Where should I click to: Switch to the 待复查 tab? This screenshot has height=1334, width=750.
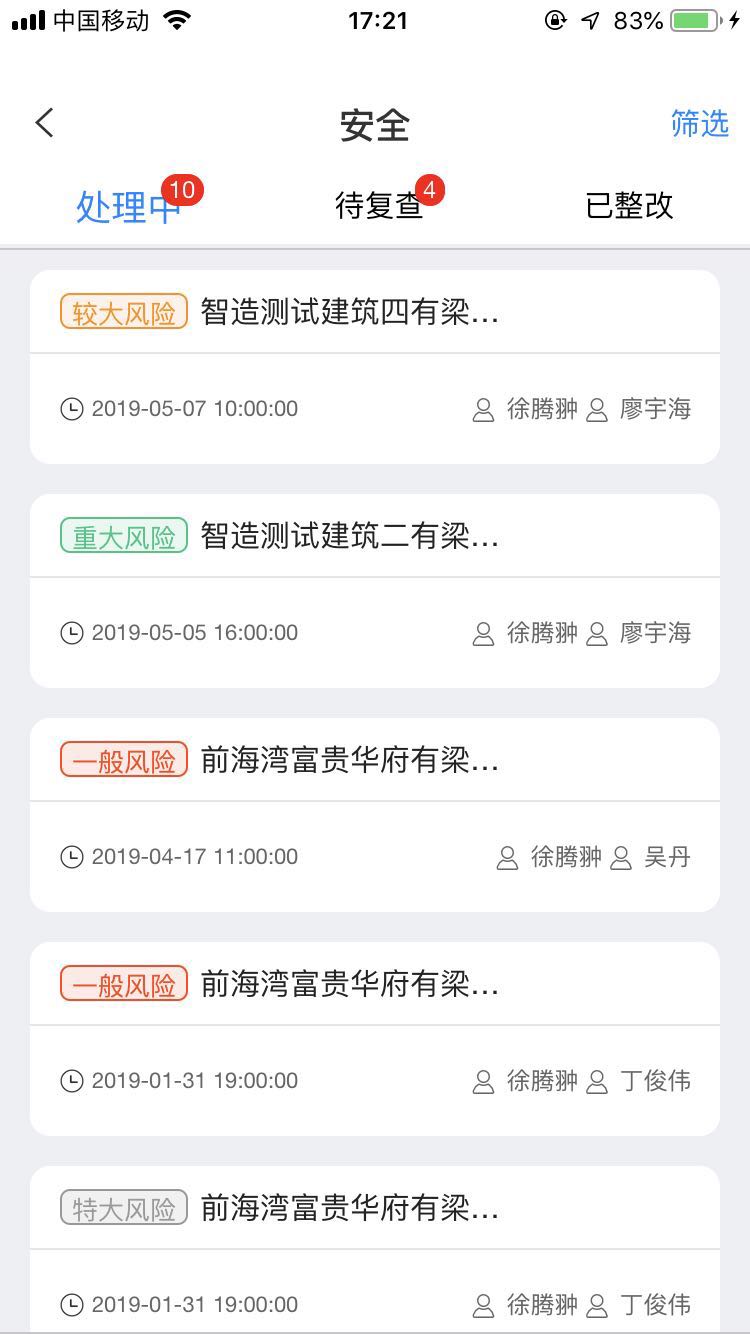(x=379, y=206)
